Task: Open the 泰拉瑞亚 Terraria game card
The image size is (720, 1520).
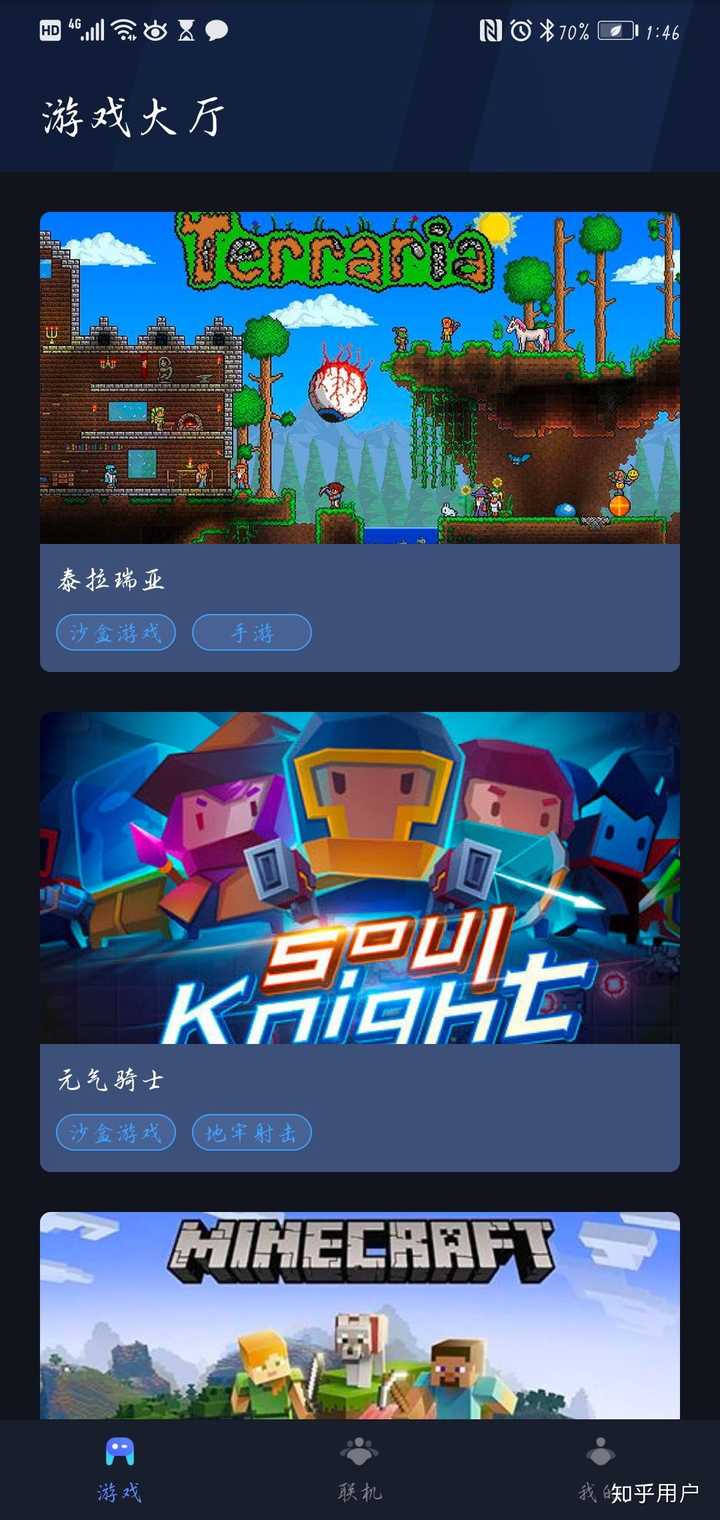Action: pos(360,378)
